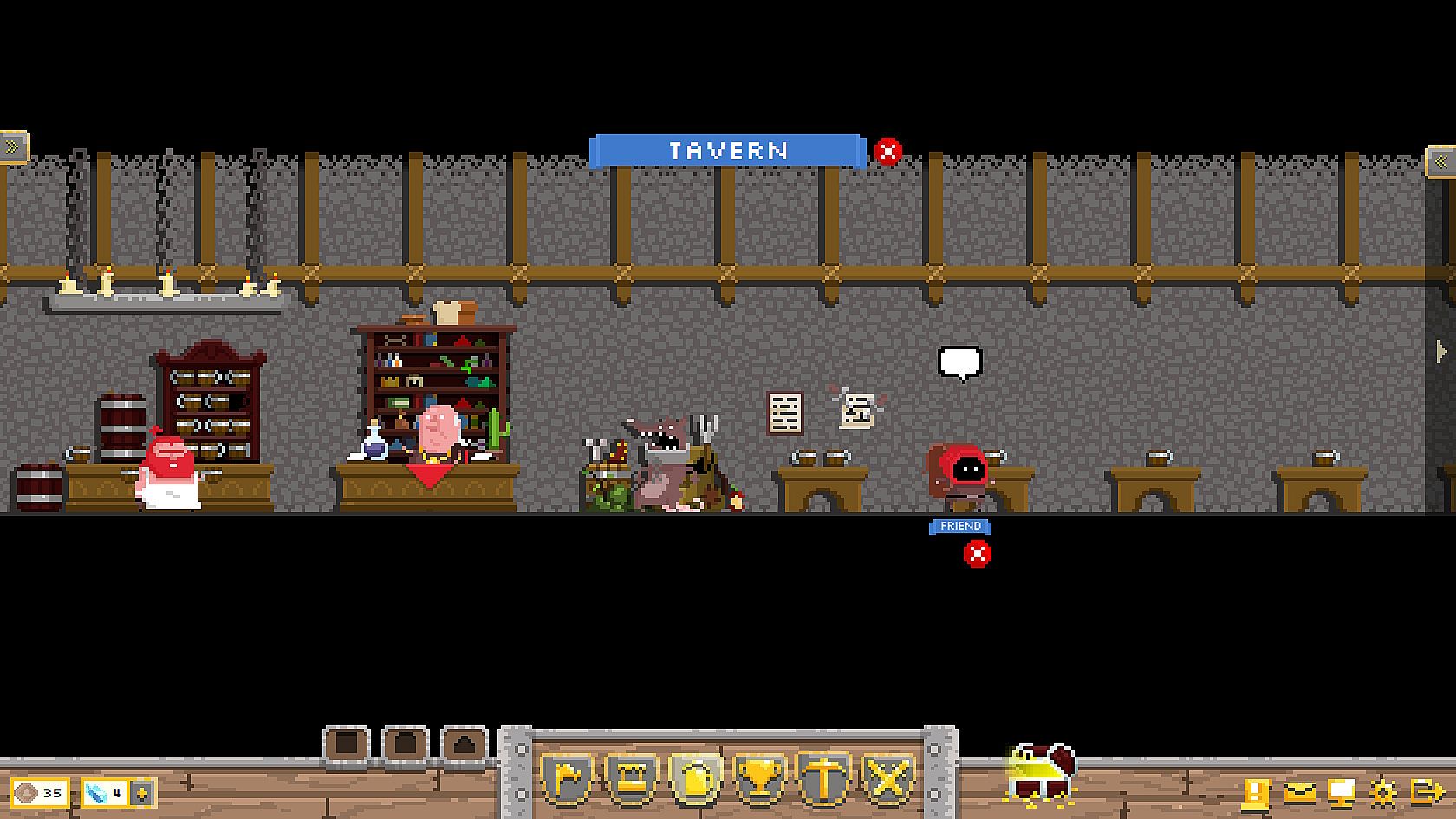
Task: Open the mail envelope icon
Action: pos(1299,791)
